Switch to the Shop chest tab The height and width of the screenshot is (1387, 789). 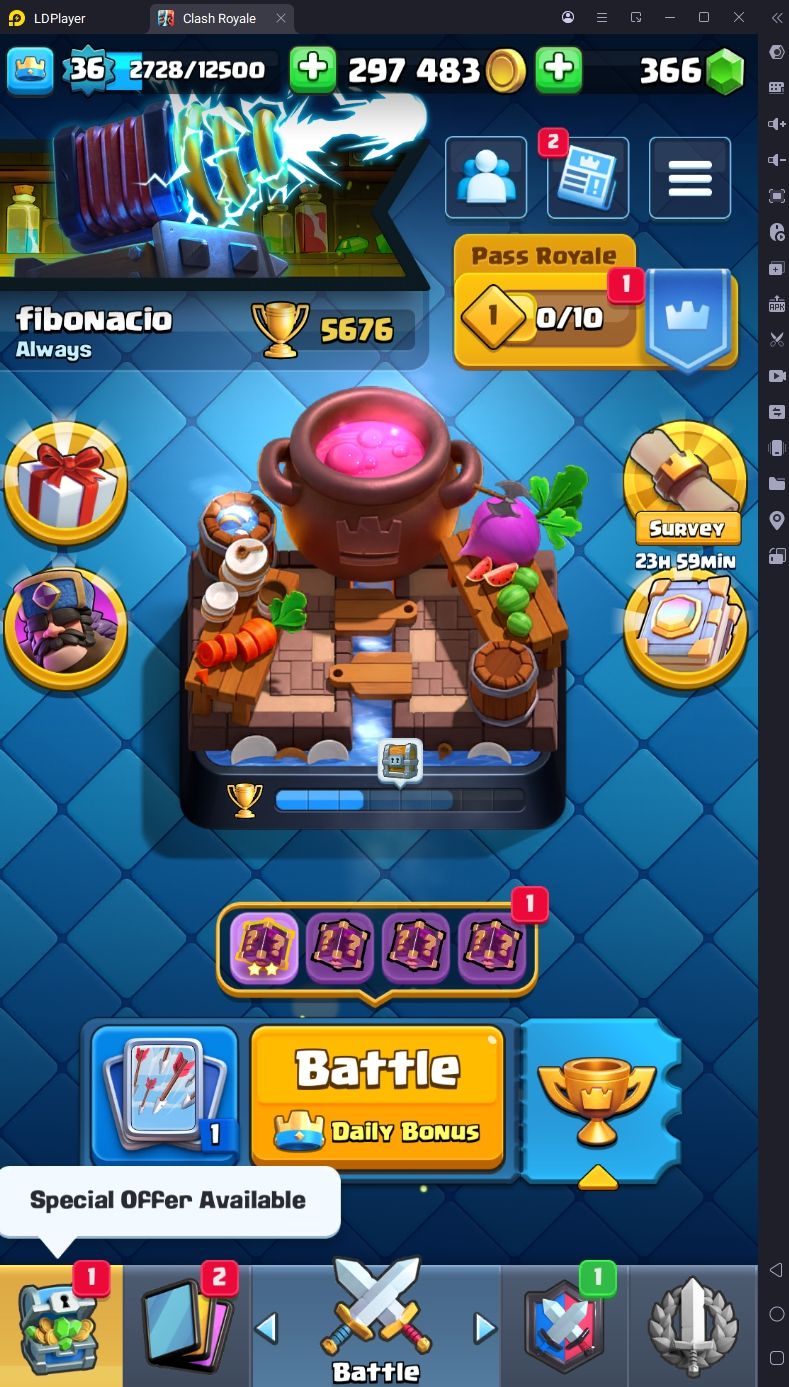coord(61,1326)
